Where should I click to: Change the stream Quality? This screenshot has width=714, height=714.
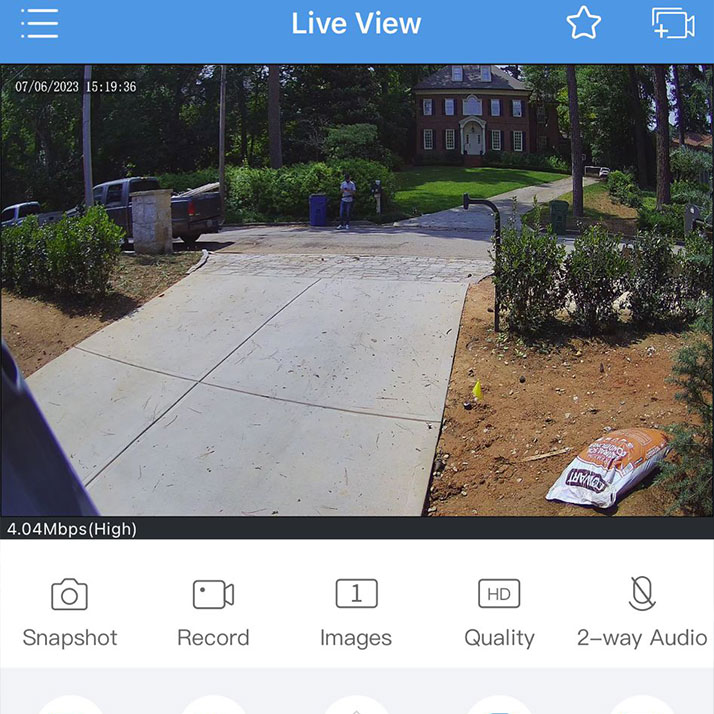tap(499, 610)
